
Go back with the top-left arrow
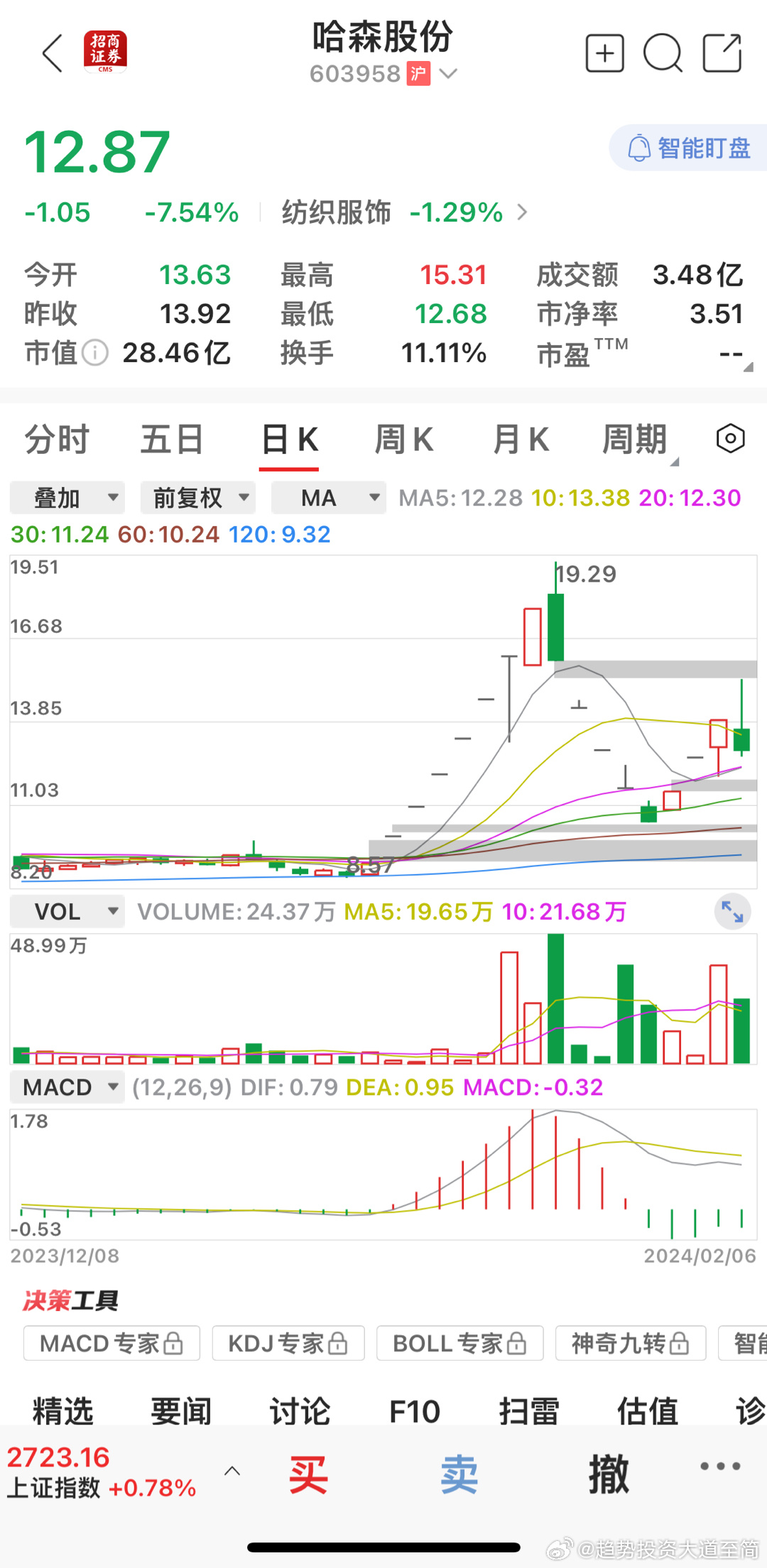tap(53, 53)
